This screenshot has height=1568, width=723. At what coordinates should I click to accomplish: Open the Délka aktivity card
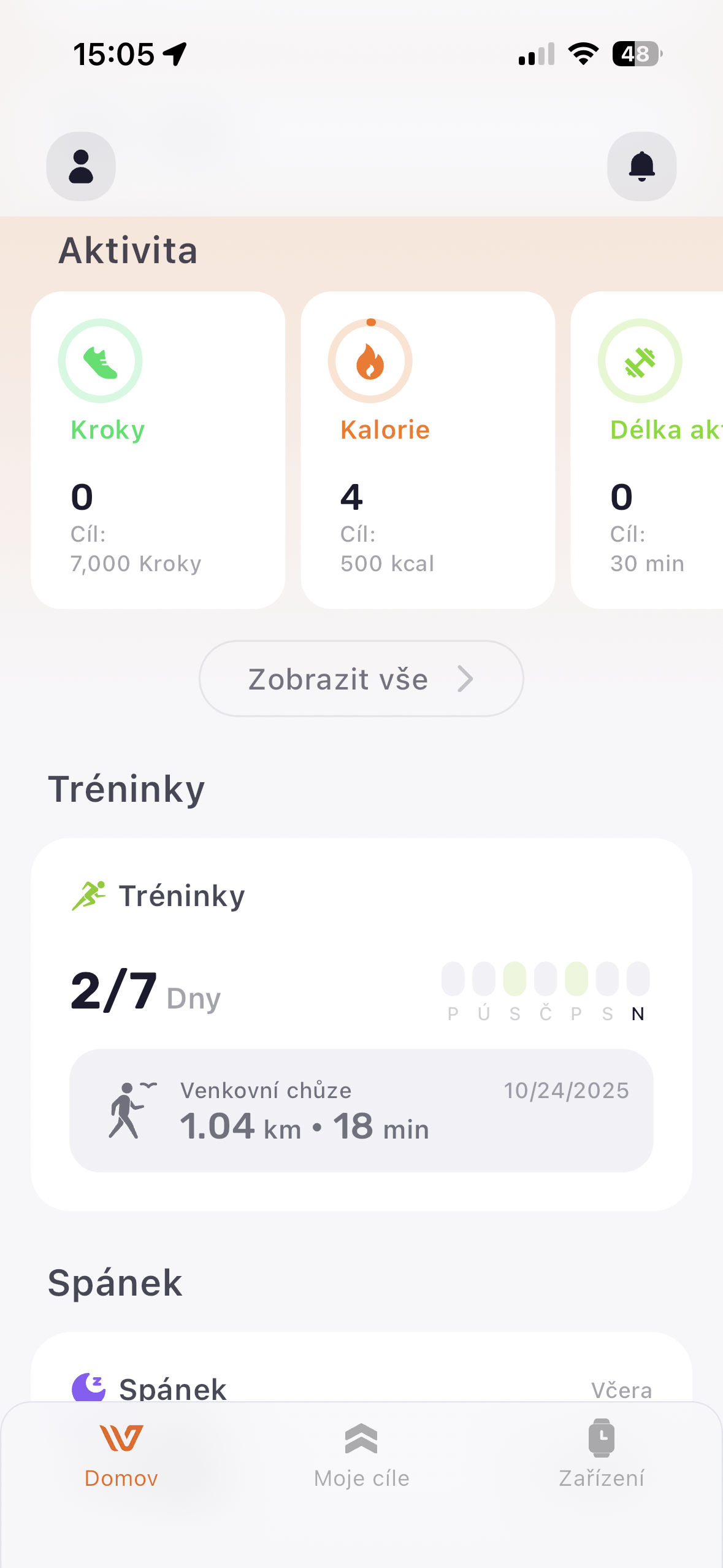[x=648, y=450]
